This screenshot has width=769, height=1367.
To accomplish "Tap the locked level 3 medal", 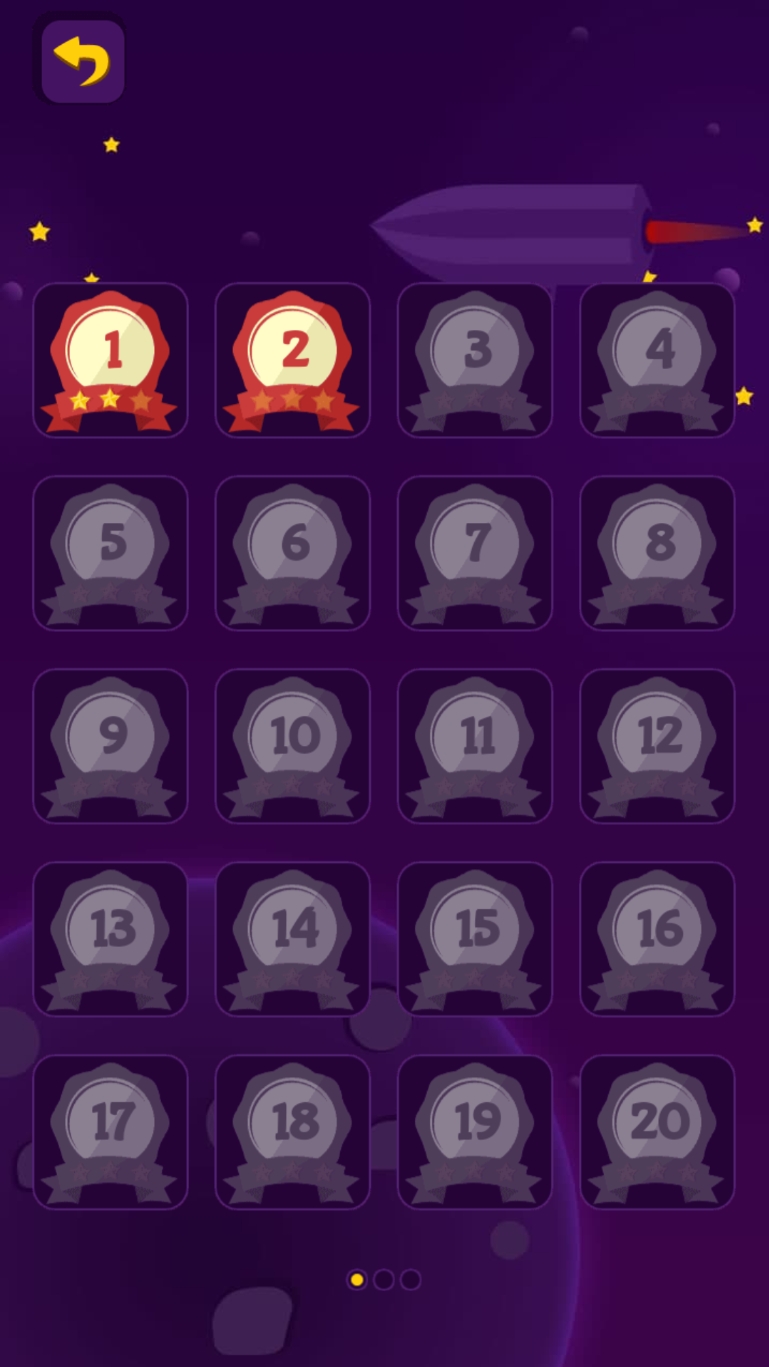I will (475, 360).
